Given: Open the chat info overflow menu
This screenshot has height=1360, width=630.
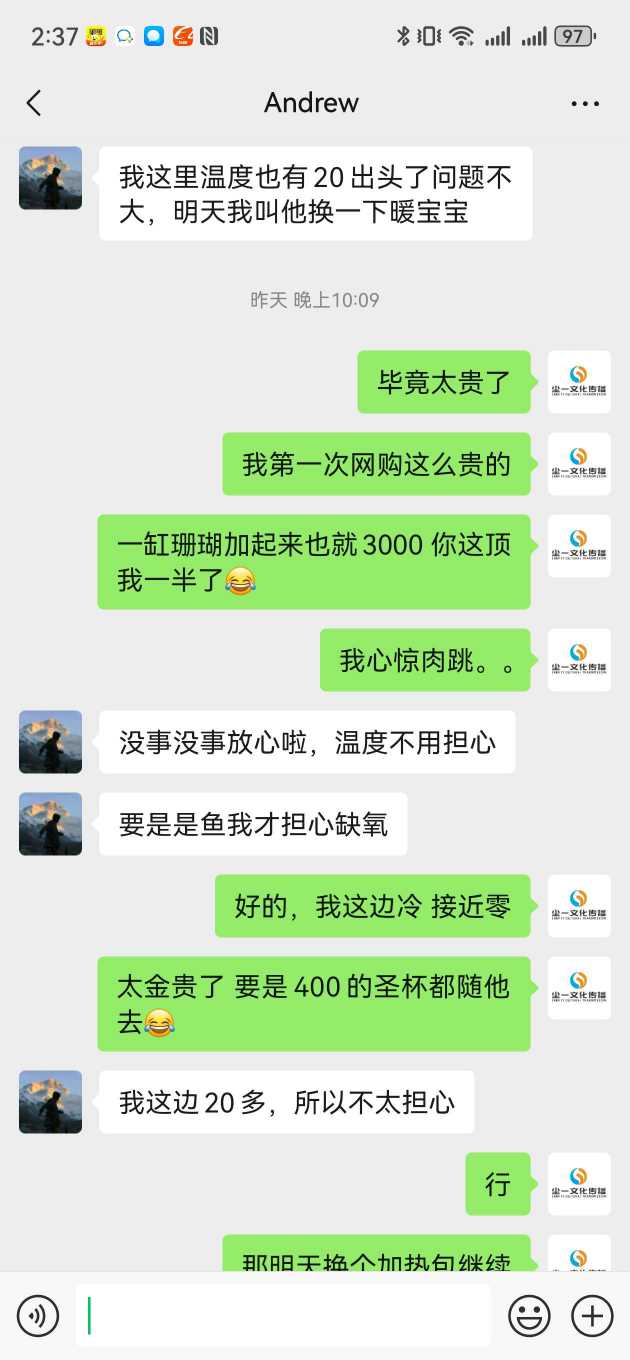Looking at the screenshot, I should 585,103.
